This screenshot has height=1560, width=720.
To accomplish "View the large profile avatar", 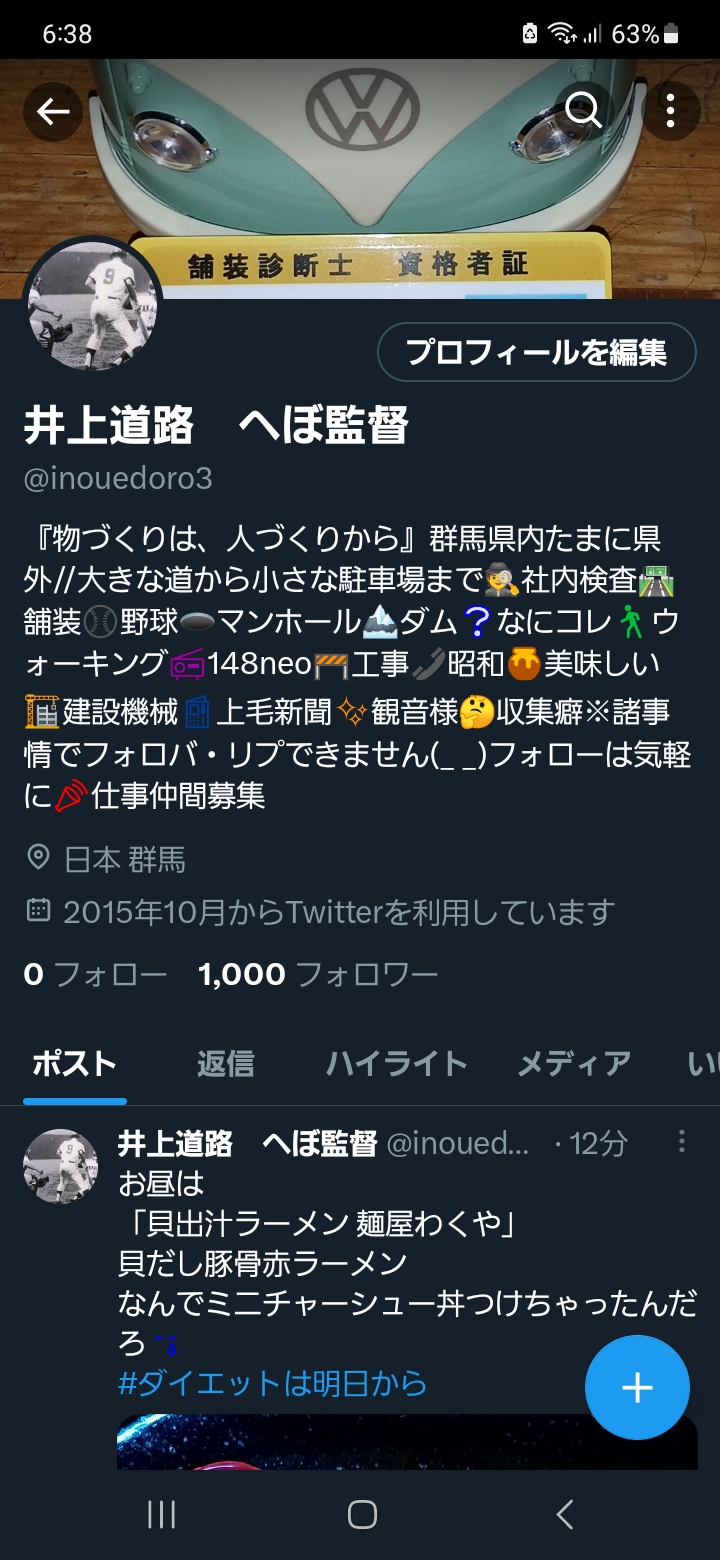I will tap(92, 305).
